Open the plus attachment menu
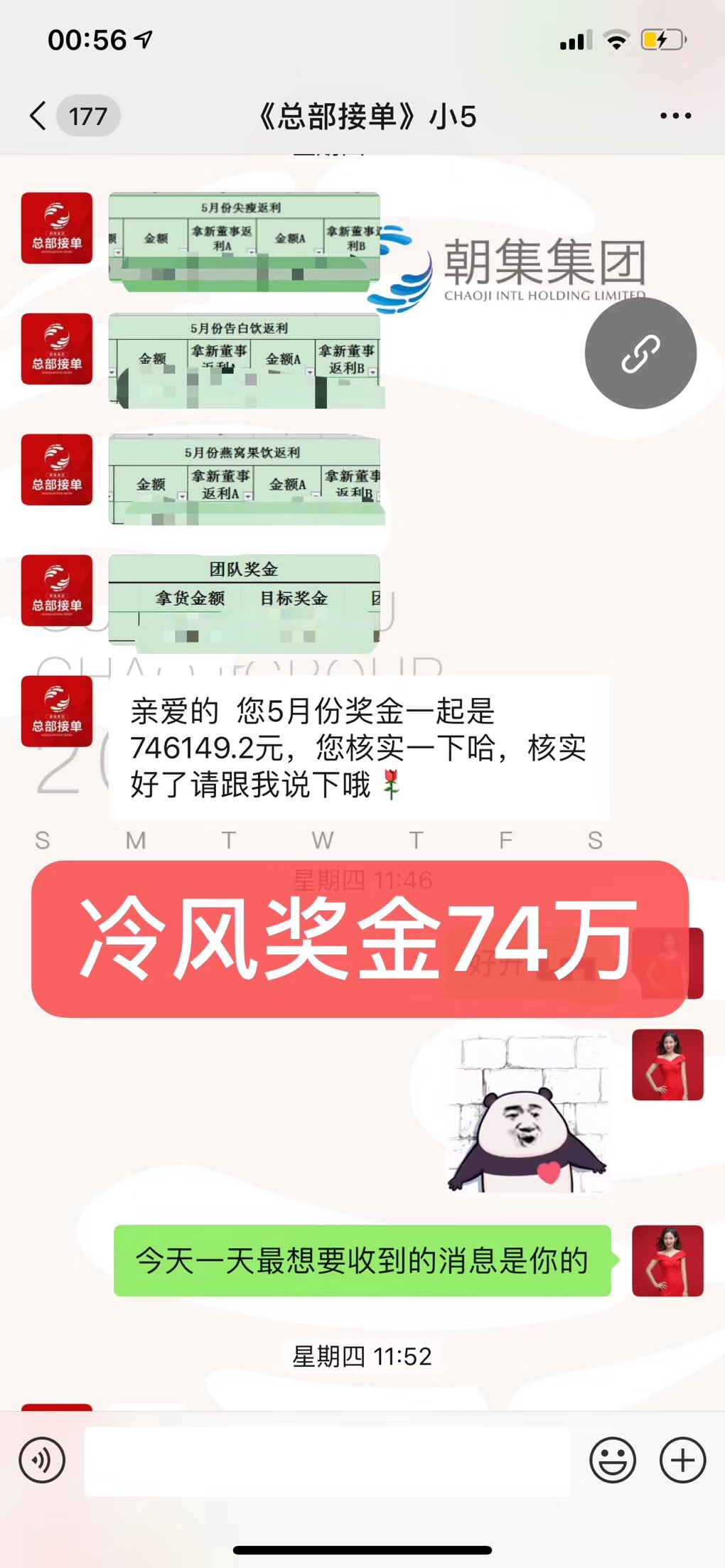 (x=682, y=1461)
